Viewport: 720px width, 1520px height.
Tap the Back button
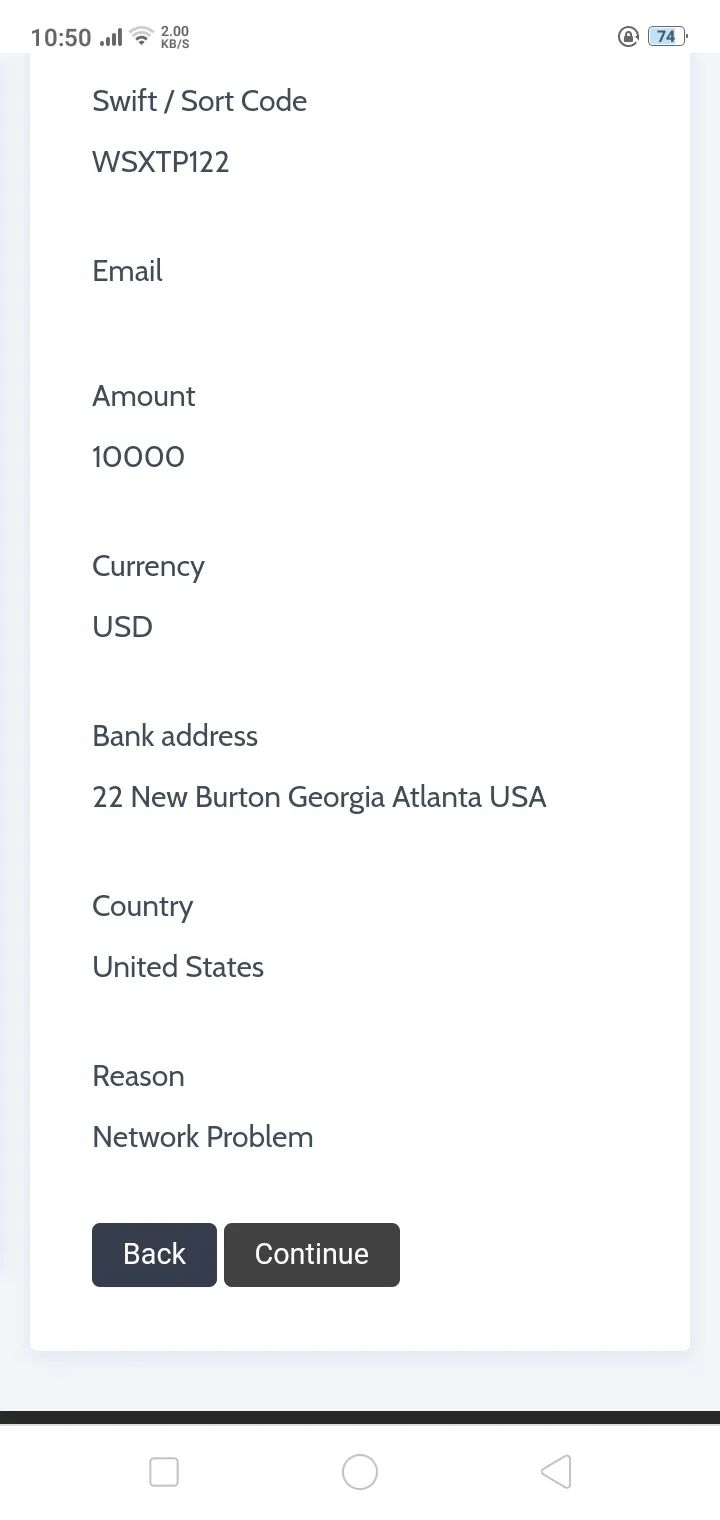(154, 1254)
